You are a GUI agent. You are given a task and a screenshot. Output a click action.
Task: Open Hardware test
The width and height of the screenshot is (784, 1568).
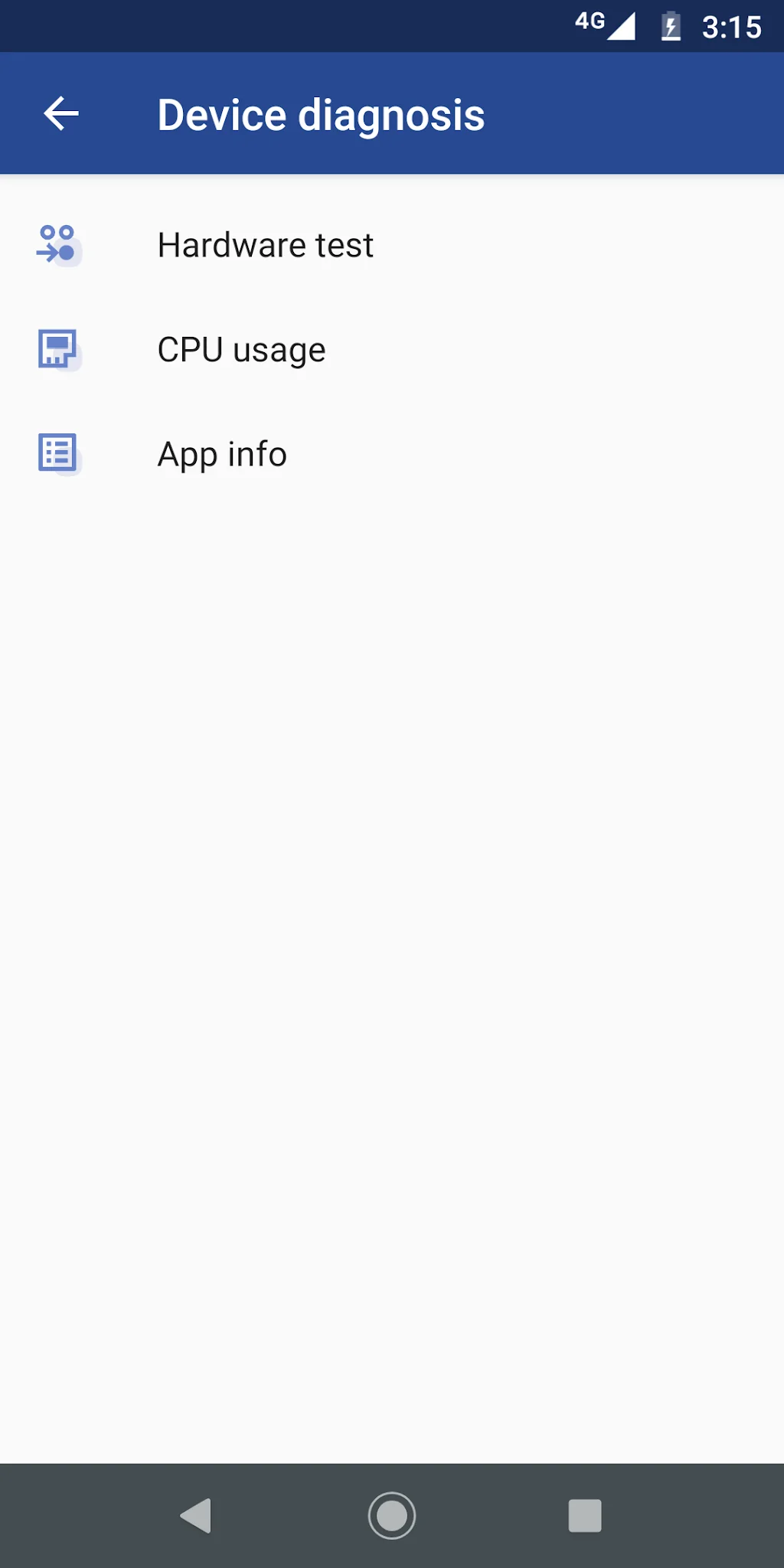click(264, 244)
